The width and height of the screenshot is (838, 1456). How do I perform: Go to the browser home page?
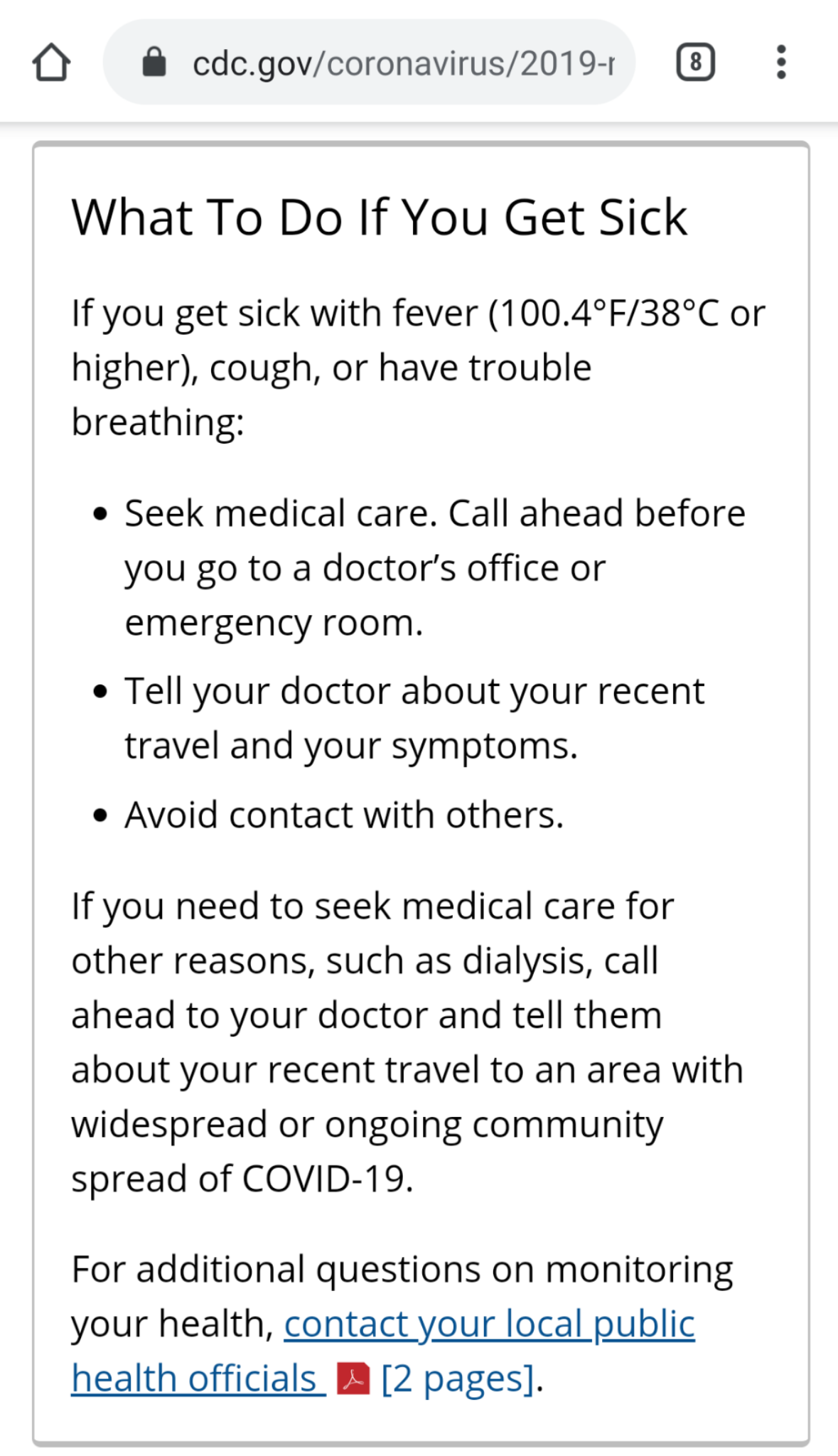coord(51,63)
